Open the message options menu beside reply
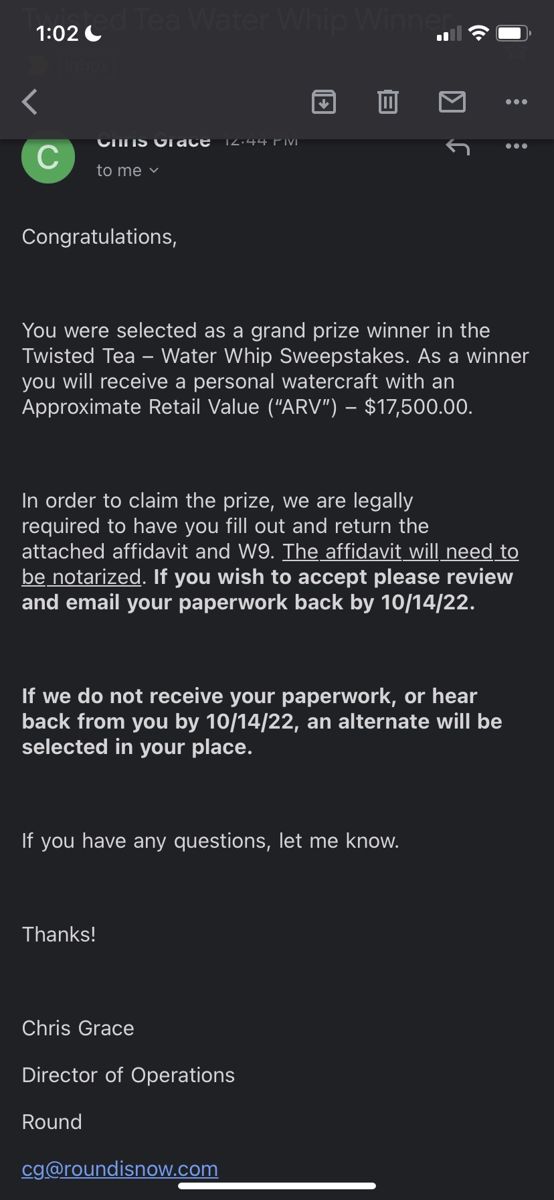This screenshot has width=554, height=1200. point(516,146)
